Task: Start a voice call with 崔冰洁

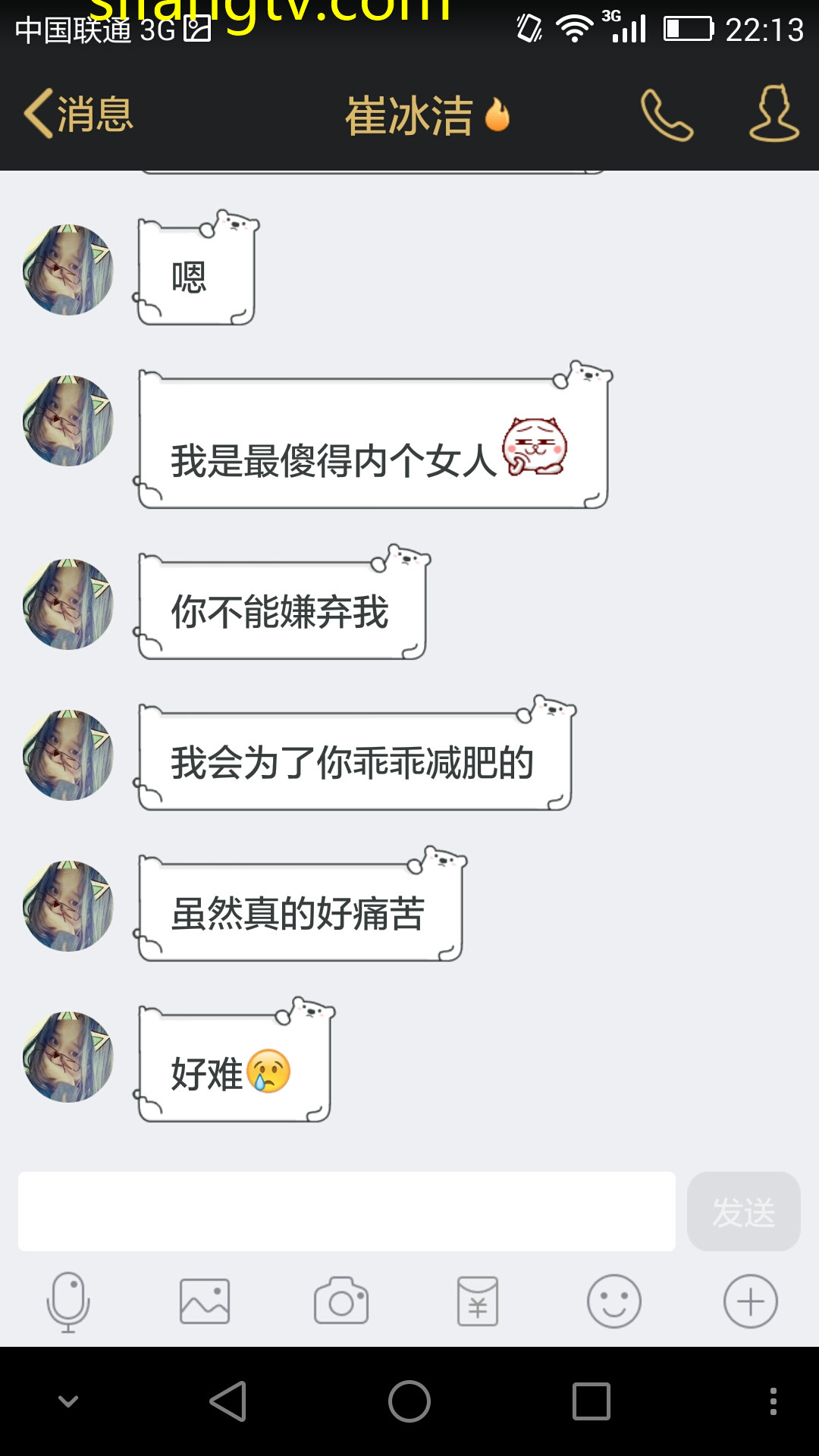Action: (667, 115)
